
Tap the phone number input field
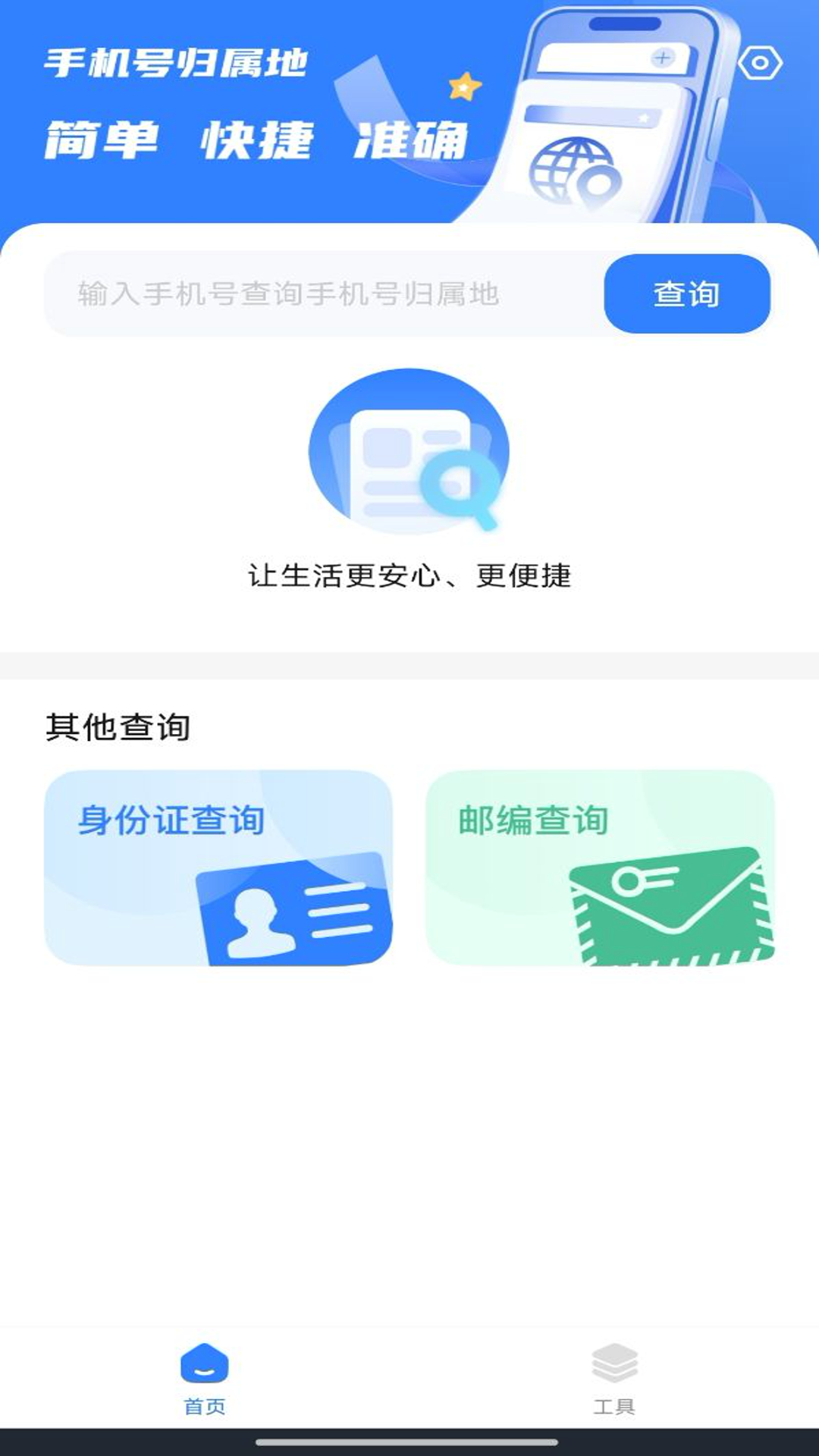tap(322, 293)
